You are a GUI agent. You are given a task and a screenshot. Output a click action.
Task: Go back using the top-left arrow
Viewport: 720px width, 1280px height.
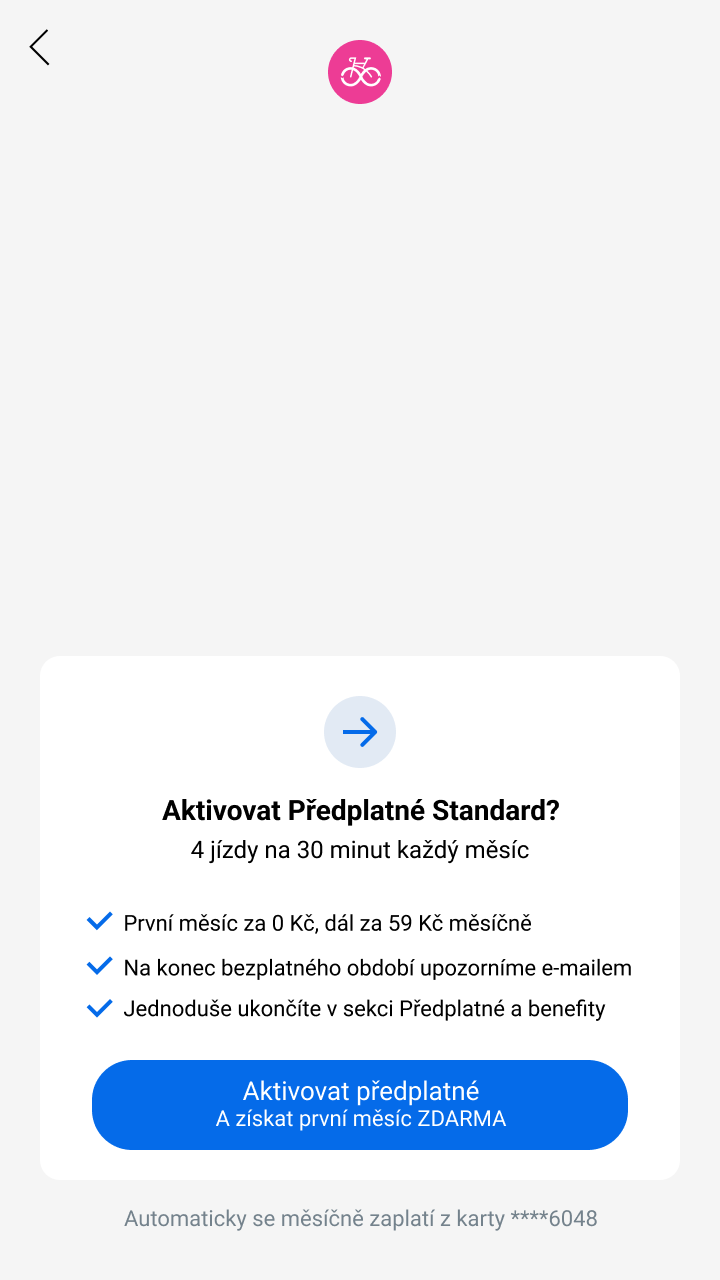click(39, 47)
